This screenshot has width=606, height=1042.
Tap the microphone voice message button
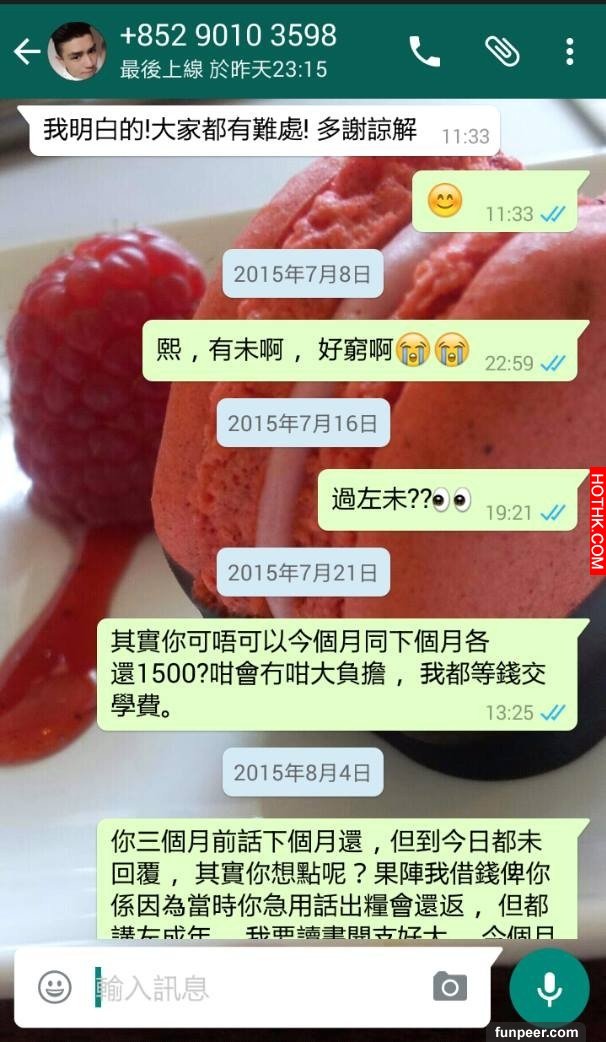click(x=549, y=988)
